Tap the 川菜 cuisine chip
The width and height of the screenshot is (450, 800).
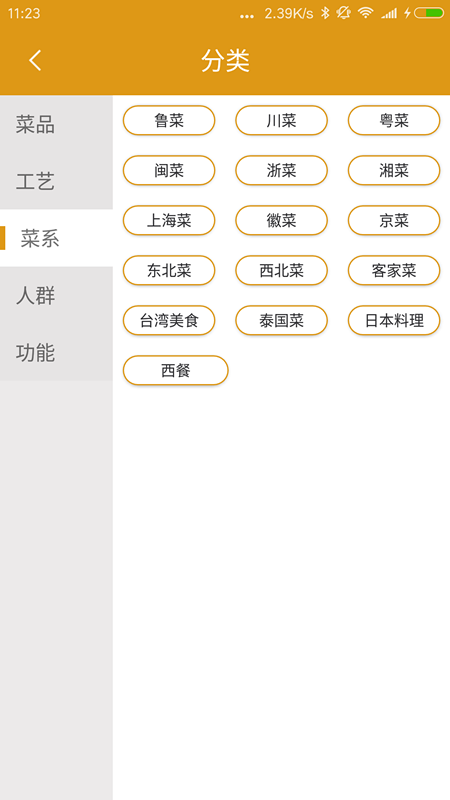[281, 120]
